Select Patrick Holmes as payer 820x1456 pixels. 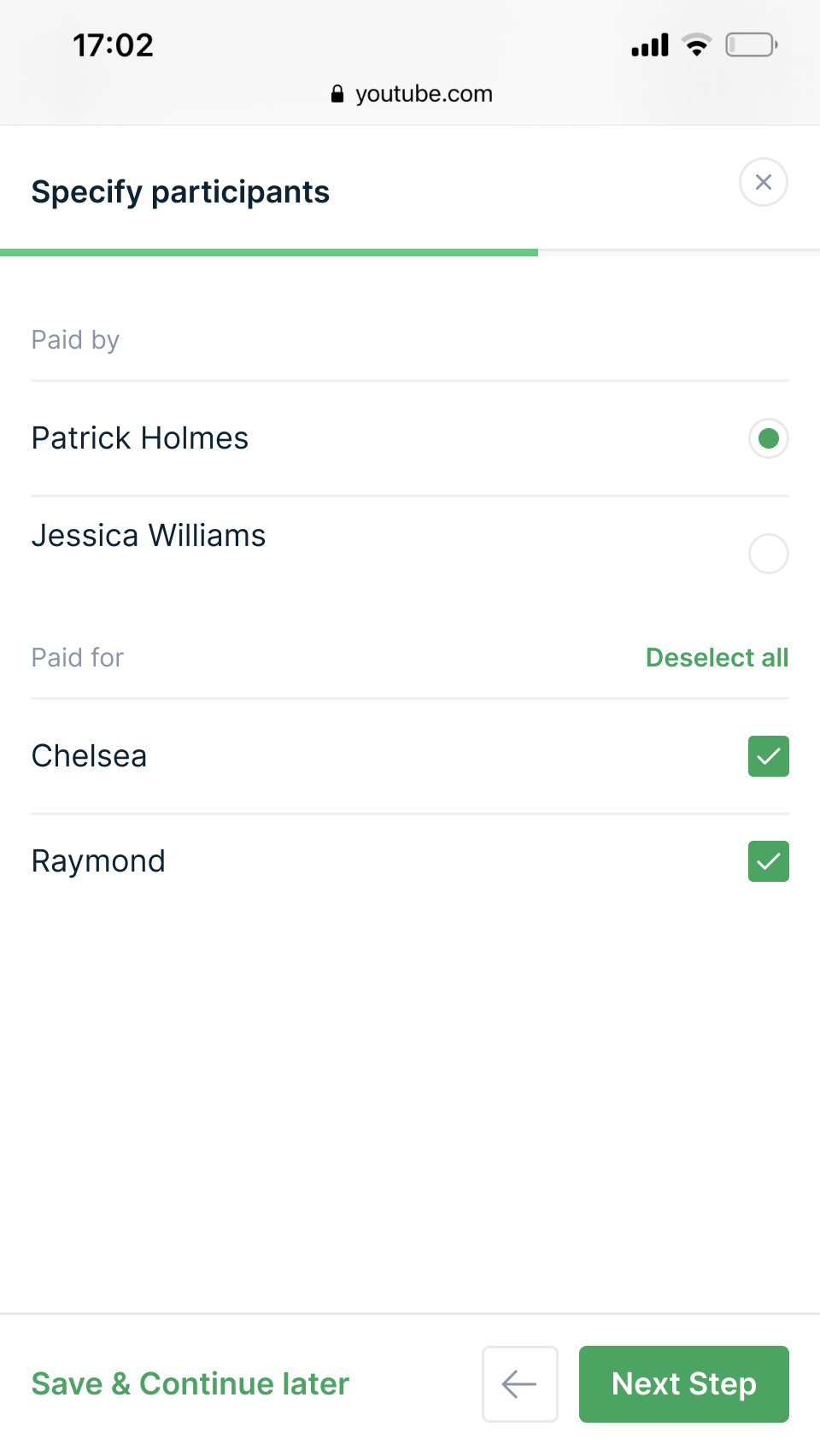click(768, 438)
